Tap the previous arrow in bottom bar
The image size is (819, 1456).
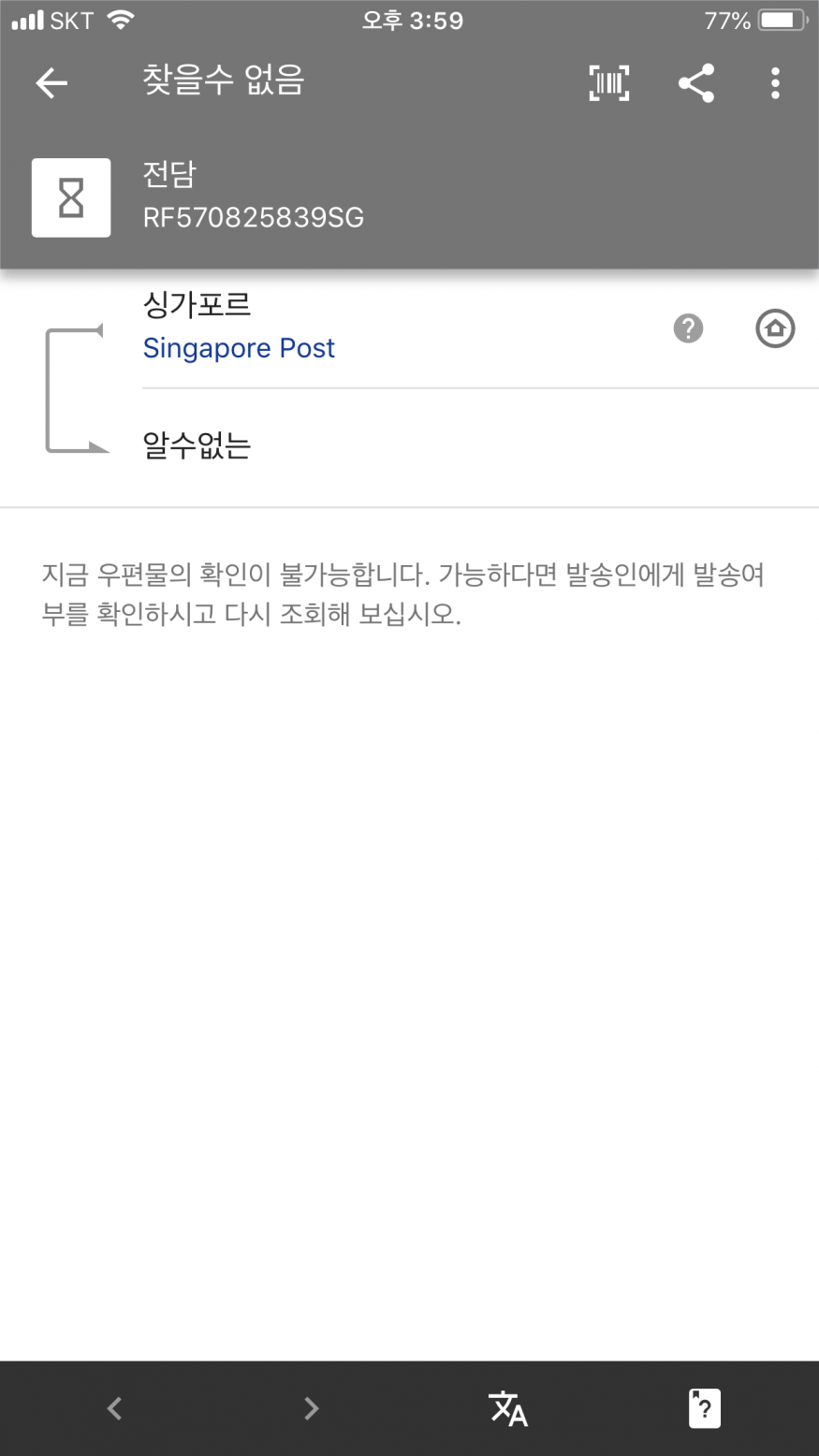pos(114,1408)
